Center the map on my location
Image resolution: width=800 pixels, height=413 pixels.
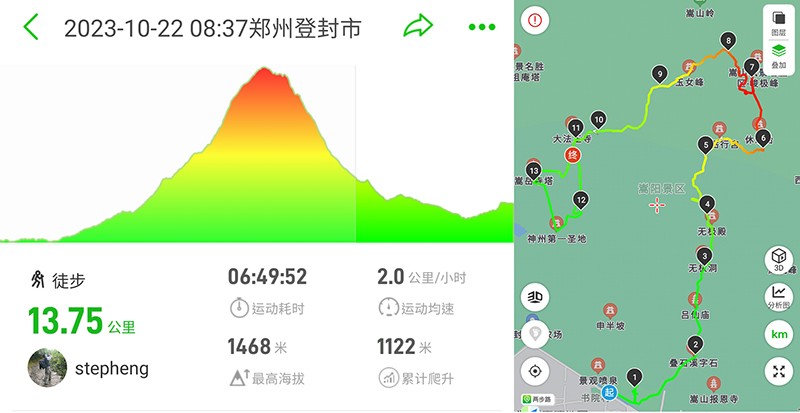coord(536,371)
